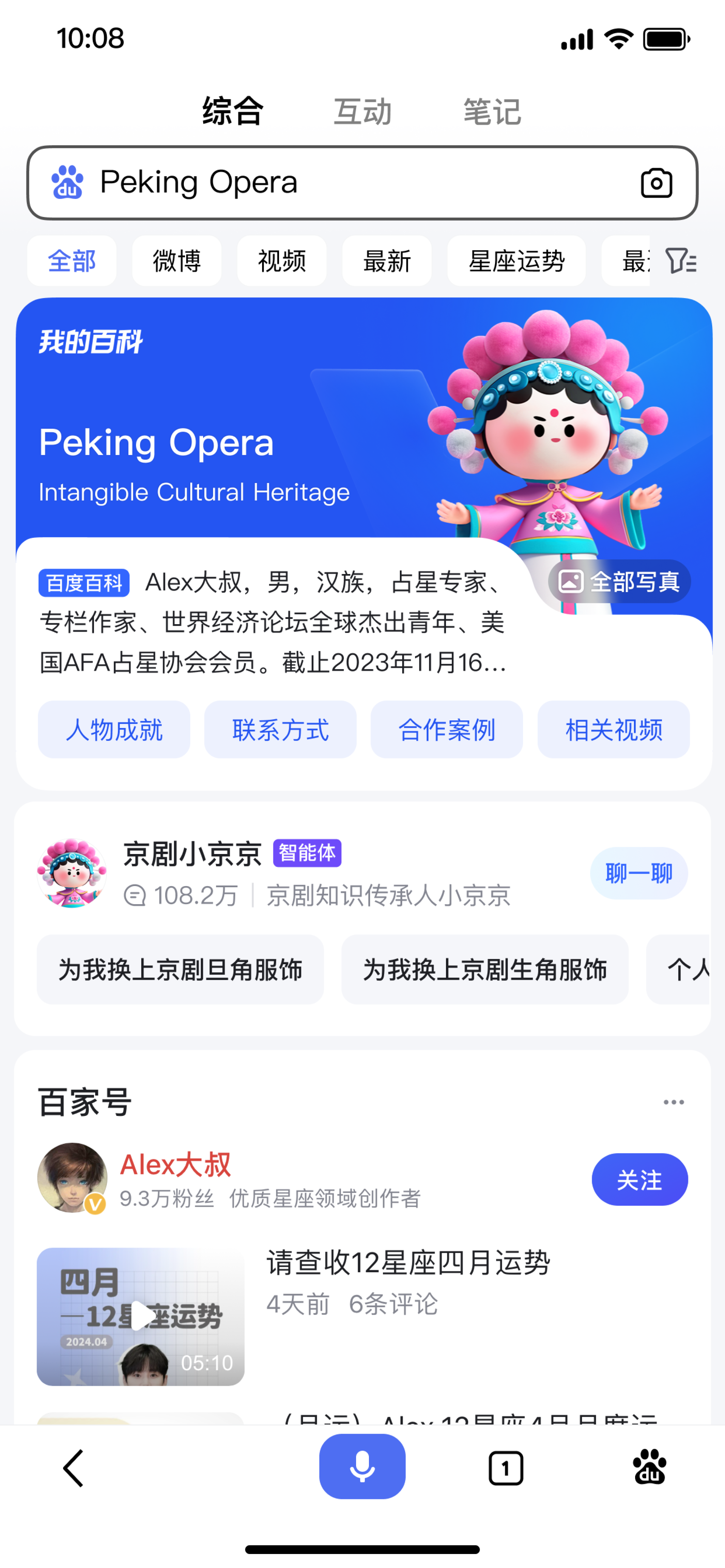
Task: Select the 星座运势 filter chip
Action: [x=516, y=261]
